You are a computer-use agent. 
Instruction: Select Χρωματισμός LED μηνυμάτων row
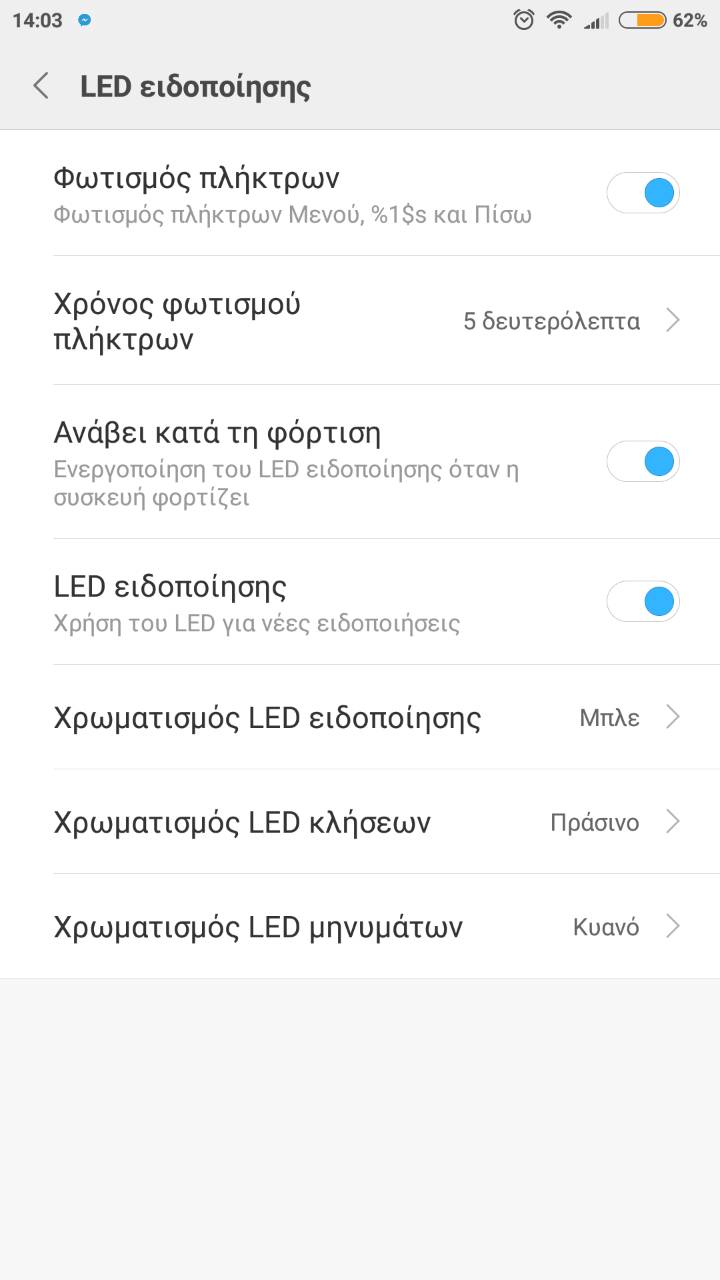click(360, 927)
